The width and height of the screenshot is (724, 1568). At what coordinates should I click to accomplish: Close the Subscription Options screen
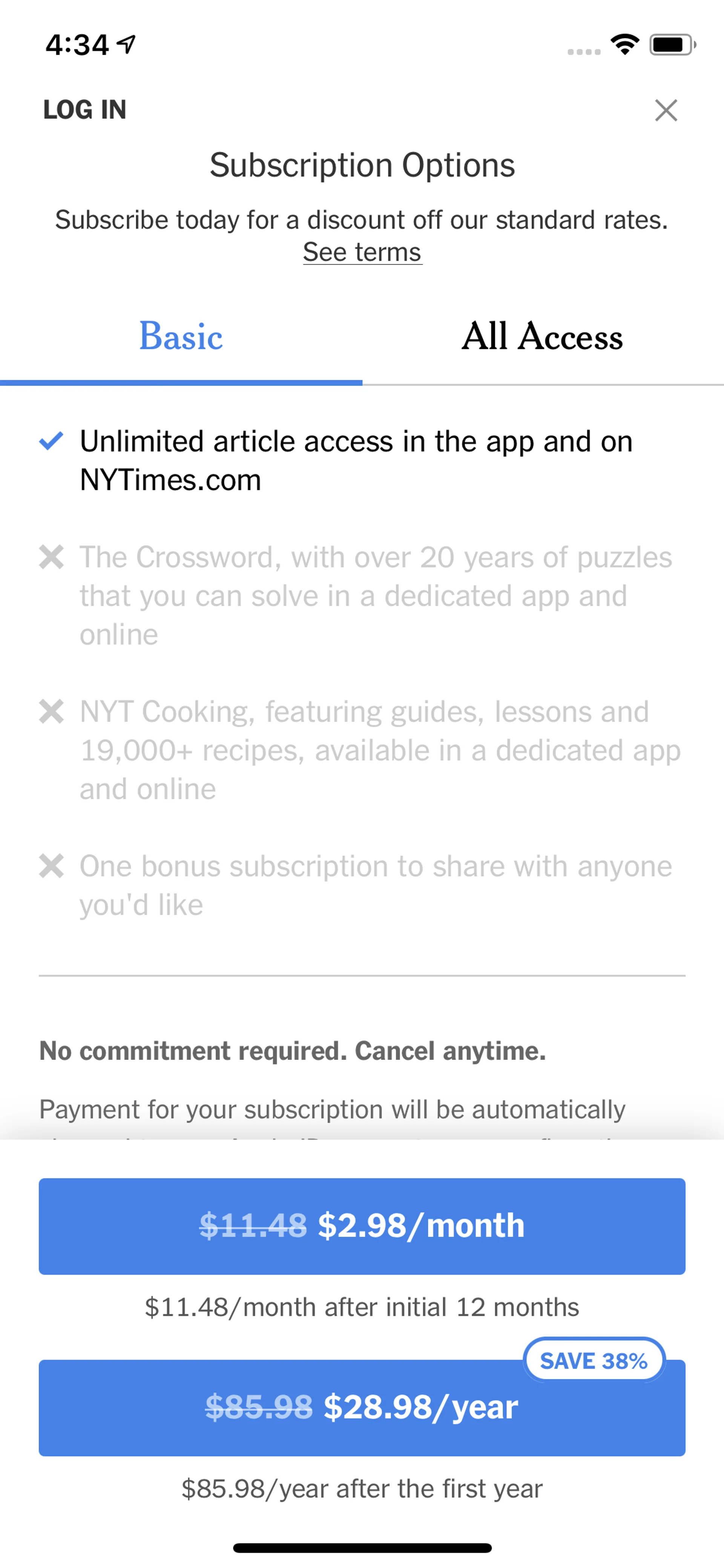pos(666,110)
